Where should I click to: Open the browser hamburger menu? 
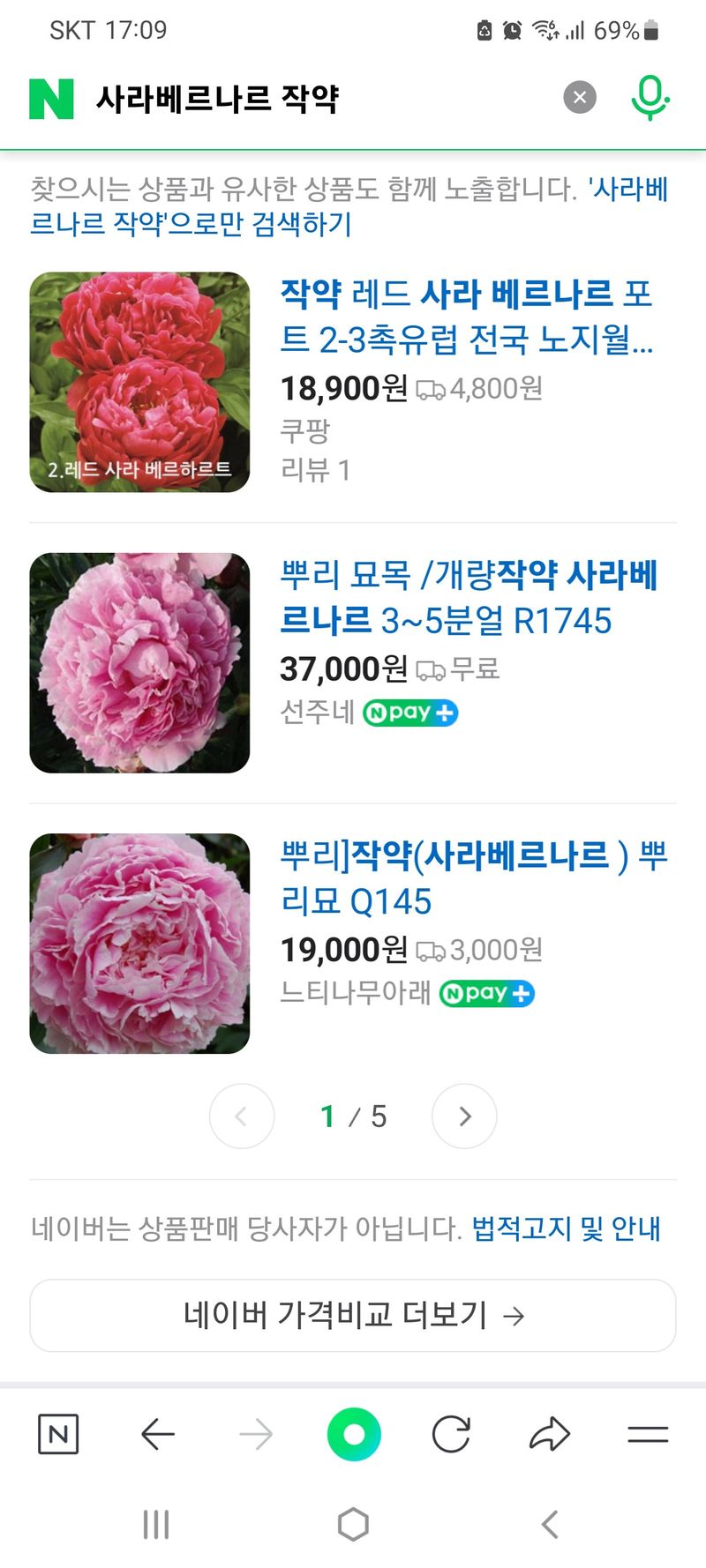click(647, 1433)
